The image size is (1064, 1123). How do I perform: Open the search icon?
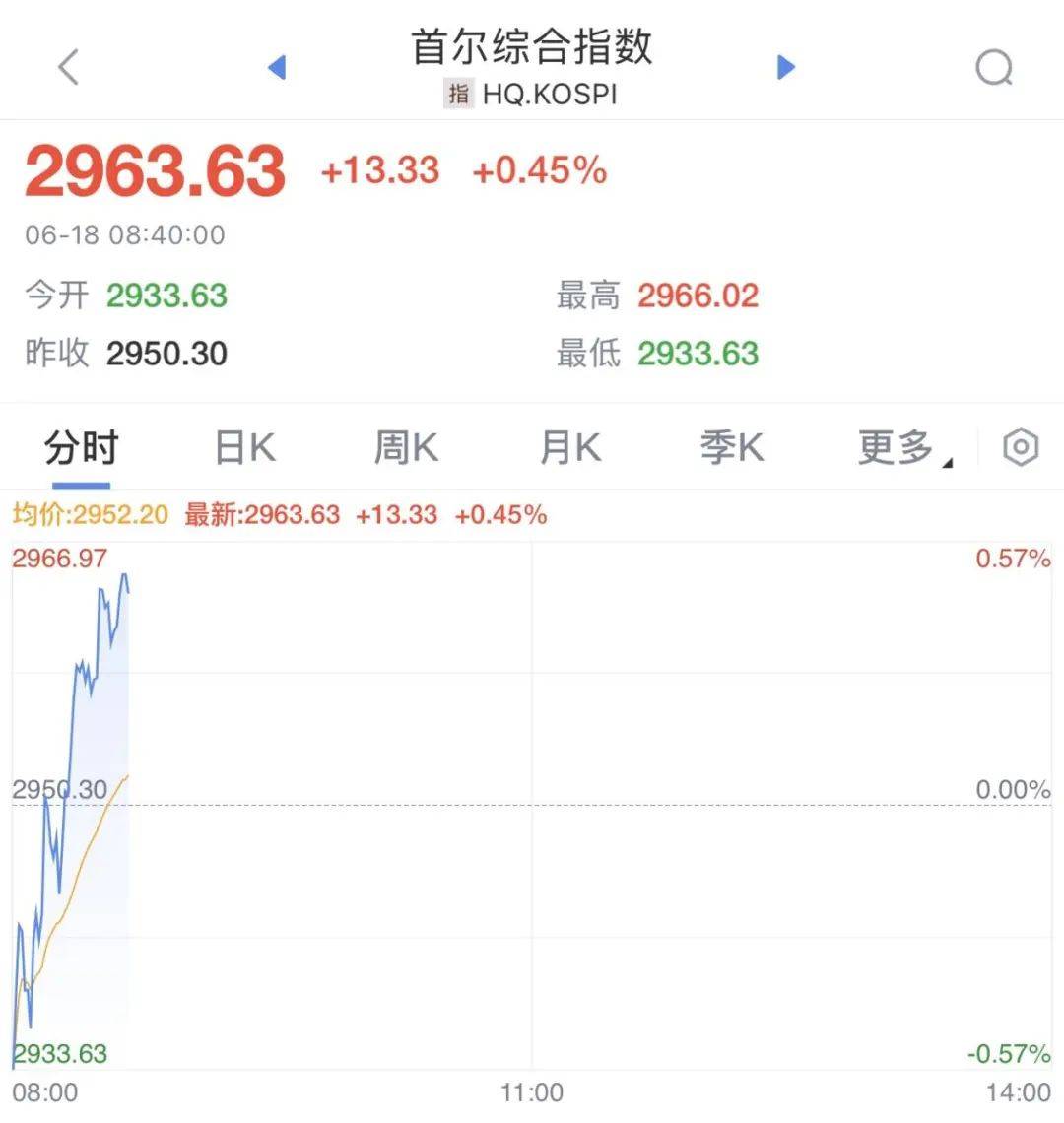pos(993,68)
